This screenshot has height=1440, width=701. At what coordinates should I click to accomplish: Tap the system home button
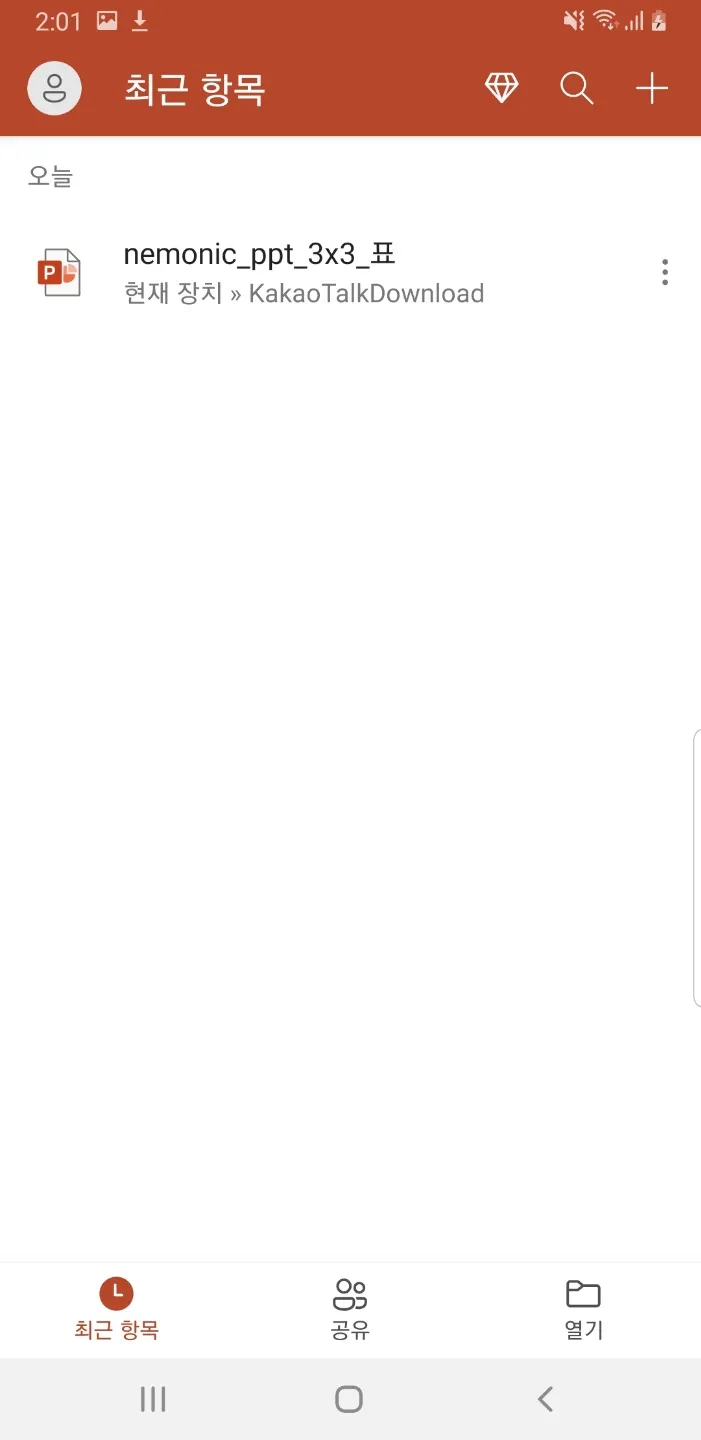pos(349,1398)
